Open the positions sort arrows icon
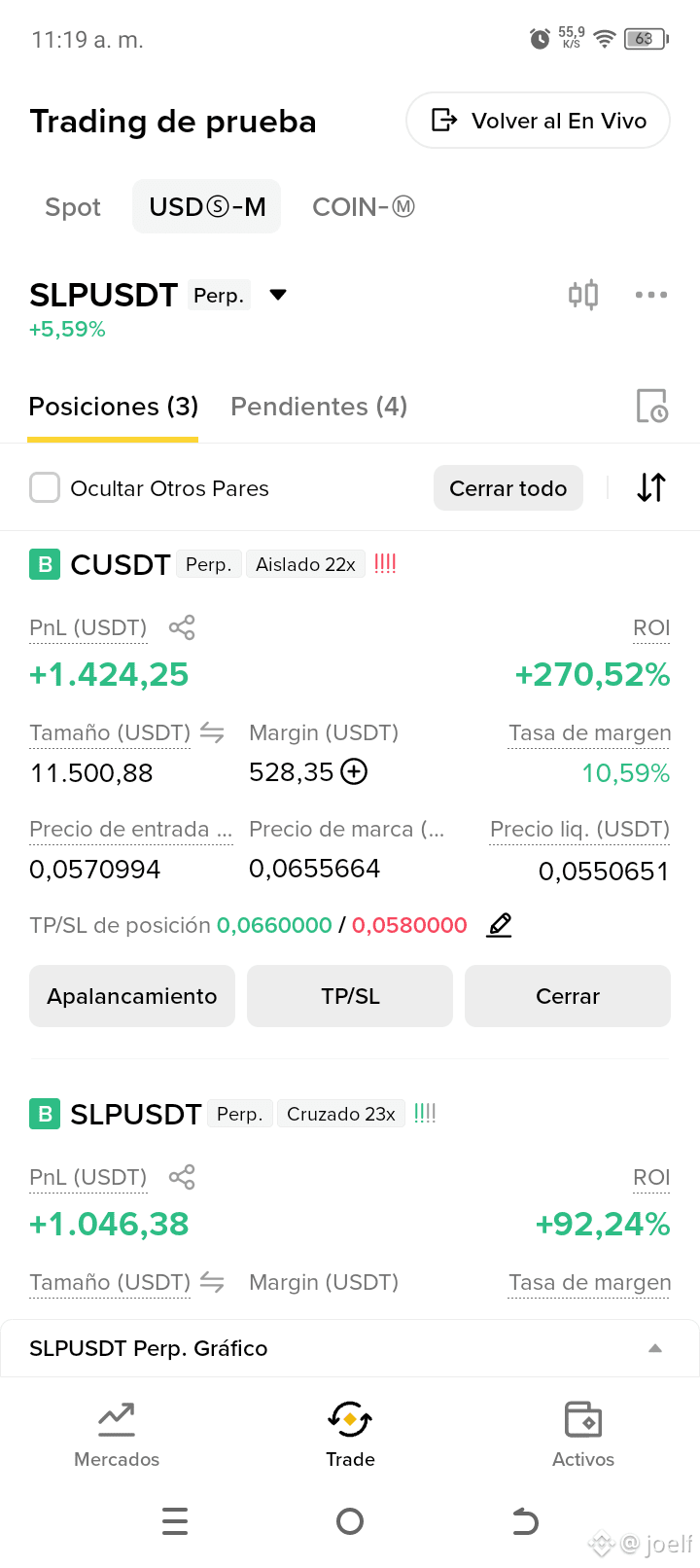 click(651, 487)
